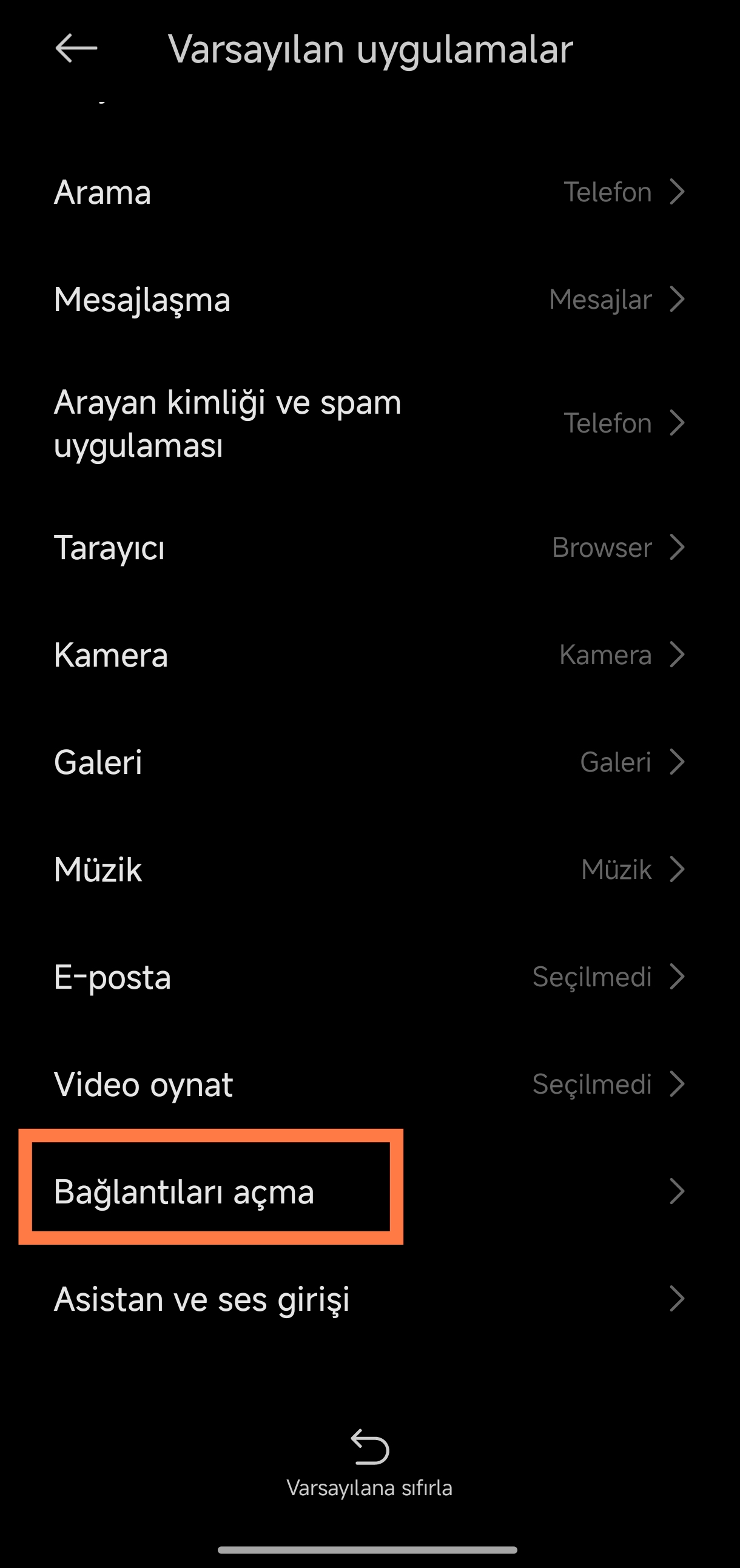740x1568 pixels.
Task: Select Arayan kimliği ve spam uygulaması
Action: pos(370,423)
